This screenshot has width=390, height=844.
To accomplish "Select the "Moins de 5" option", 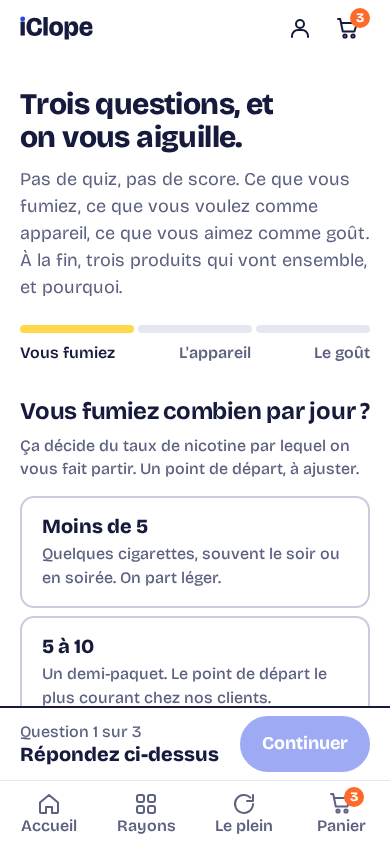I will pos(195,552).
